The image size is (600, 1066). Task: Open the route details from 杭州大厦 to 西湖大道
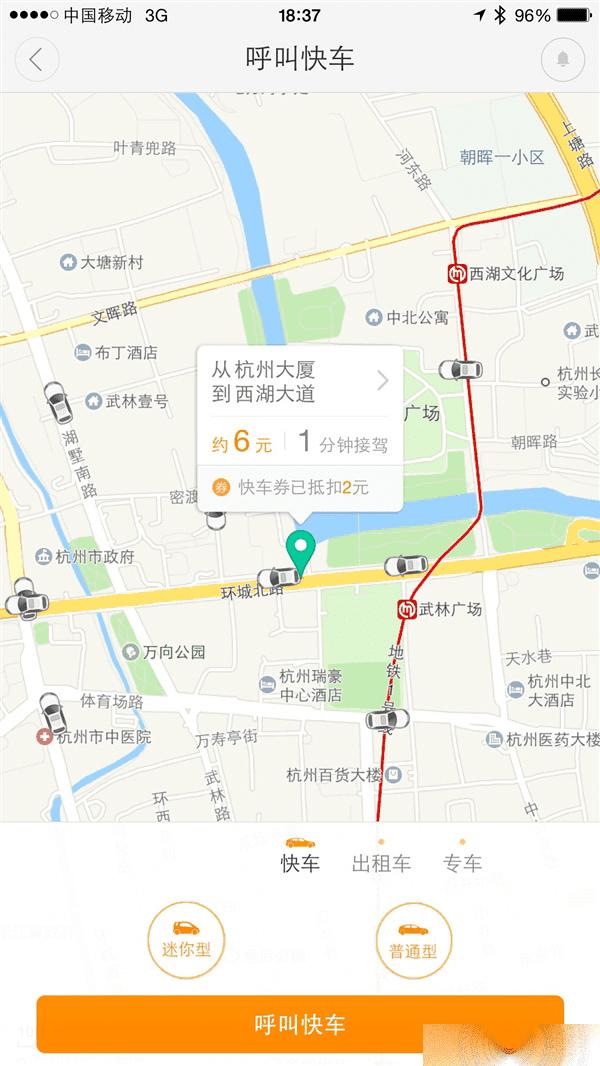point(300,382)
